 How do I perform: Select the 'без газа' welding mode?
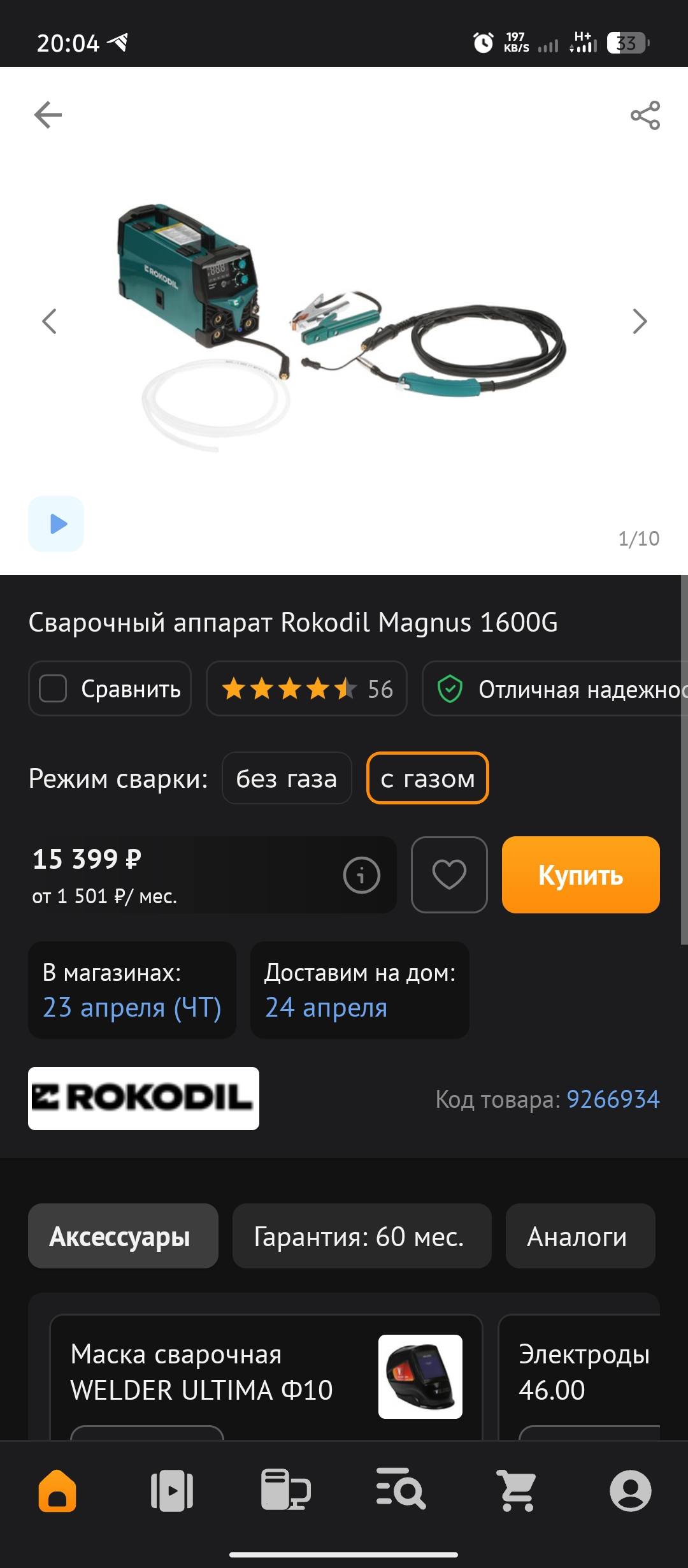click(287, 778)
